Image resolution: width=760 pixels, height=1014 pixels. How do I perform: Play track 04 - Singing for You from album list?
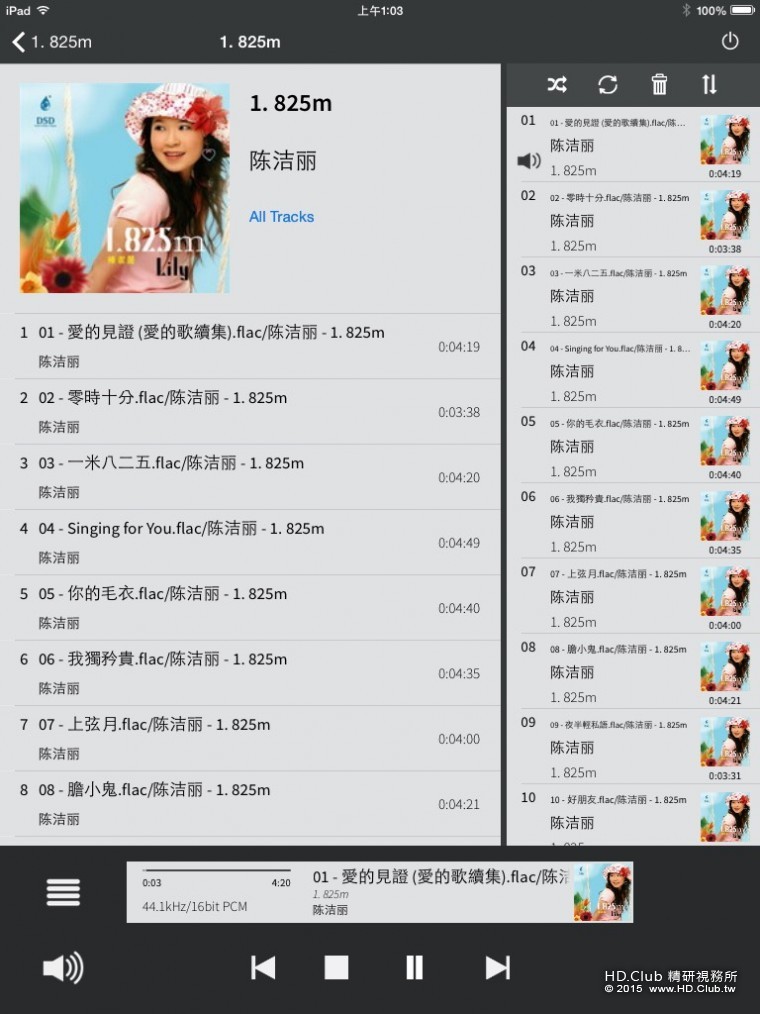250,542
